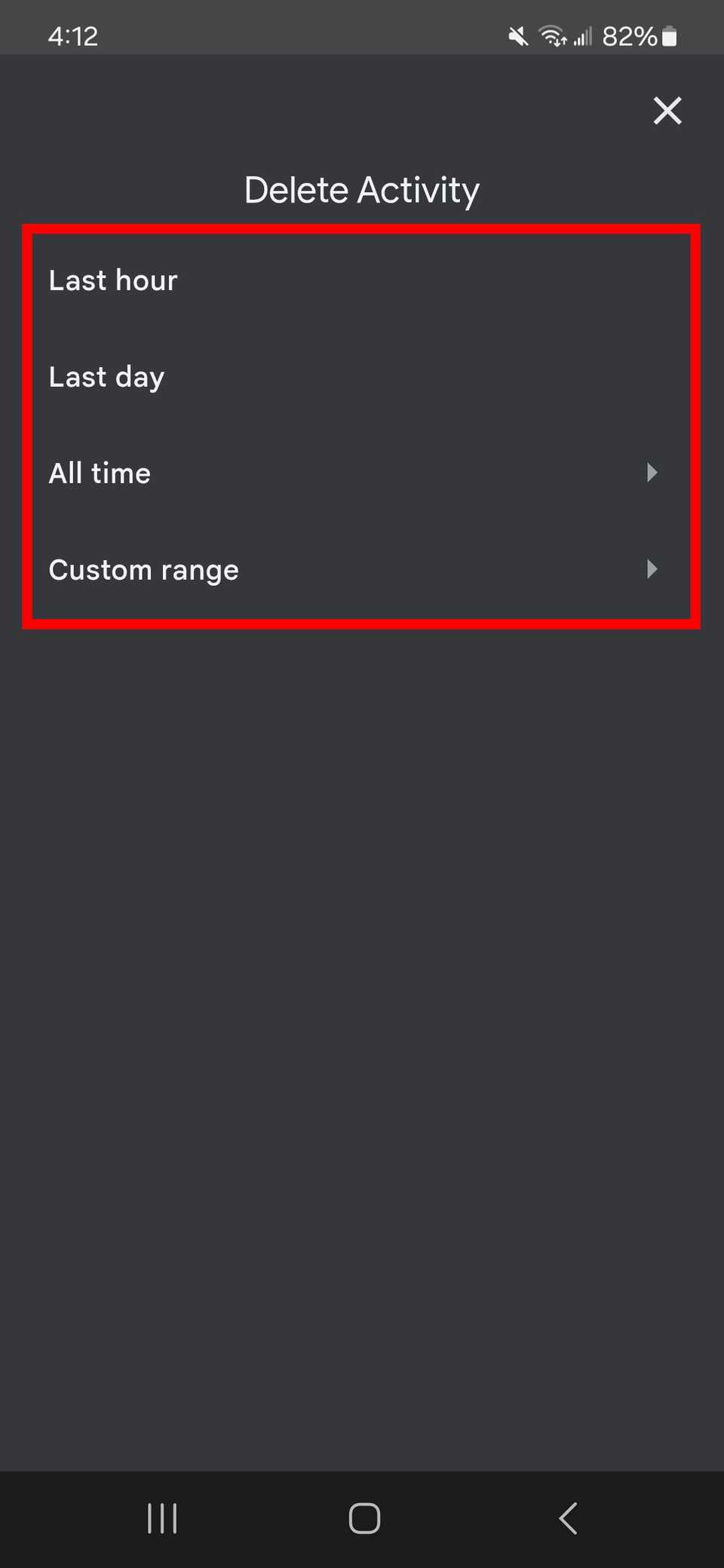Tap the muted sound icon in status bar
The image size is (724, 1568).
point(517,36)
